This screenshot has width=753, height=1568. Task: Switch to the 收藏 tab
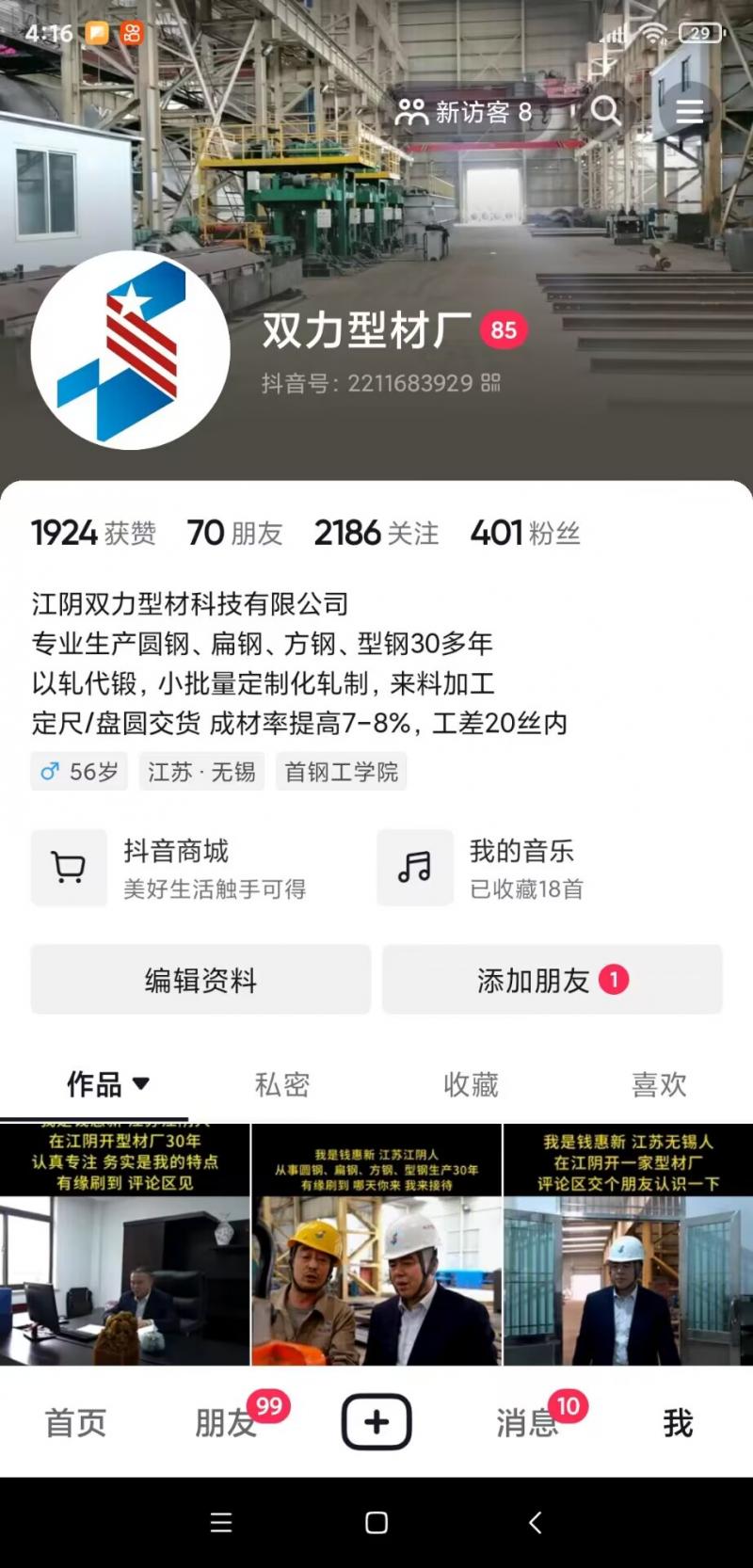tap(472, 1084)
